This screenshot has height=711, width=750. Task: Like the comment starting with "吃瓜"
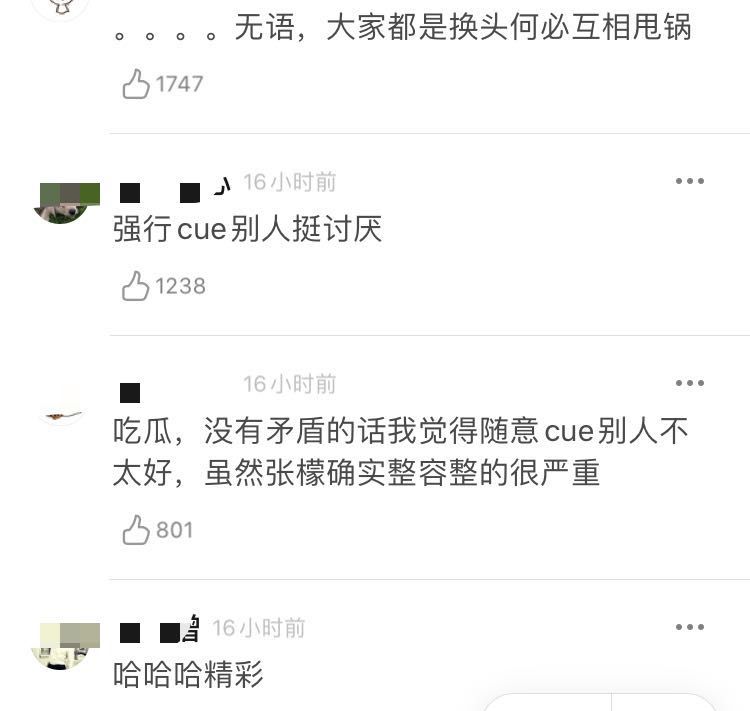136,530
